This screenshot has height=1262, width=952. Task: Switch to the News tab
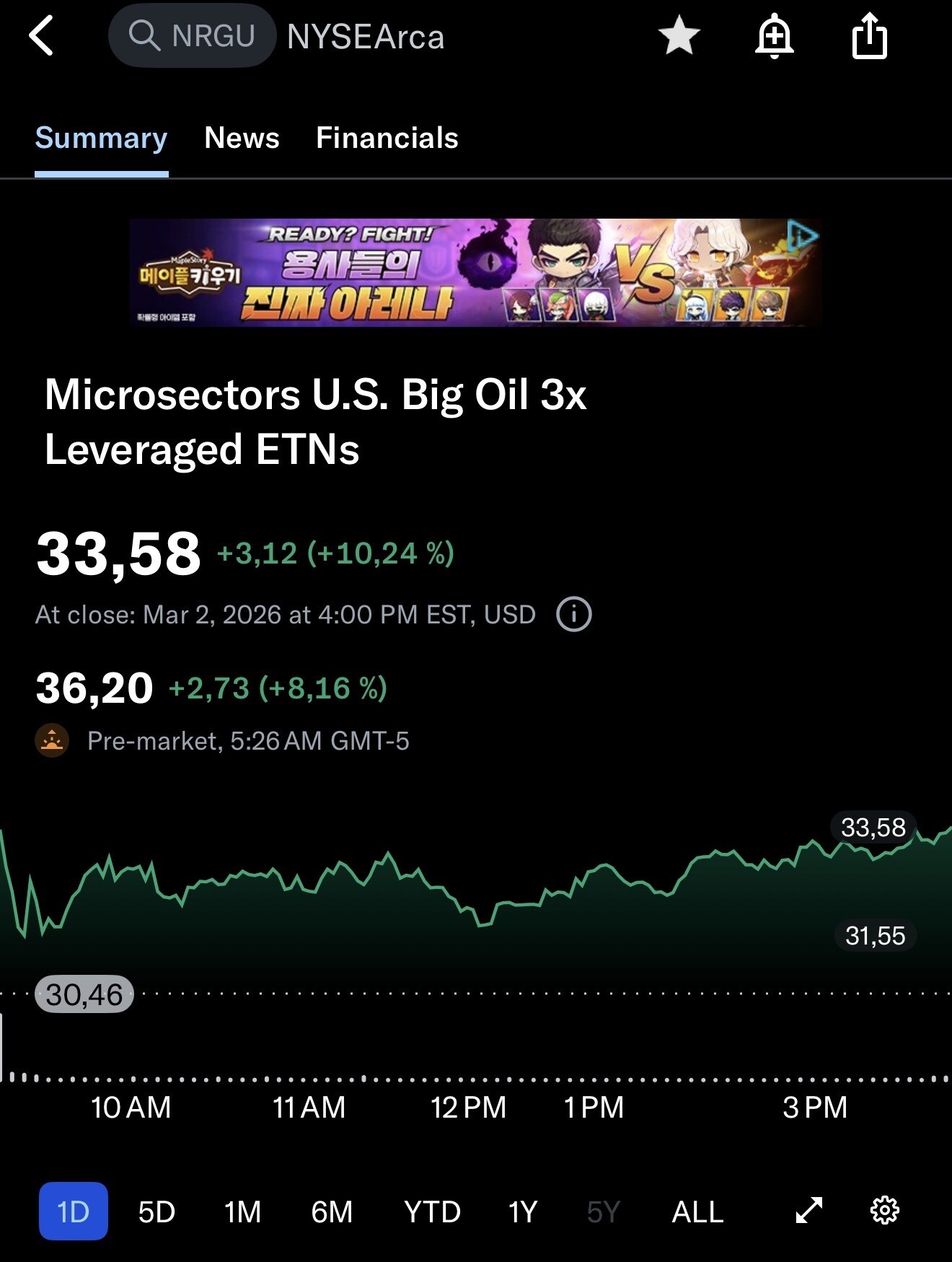click(x=242, y=138)
